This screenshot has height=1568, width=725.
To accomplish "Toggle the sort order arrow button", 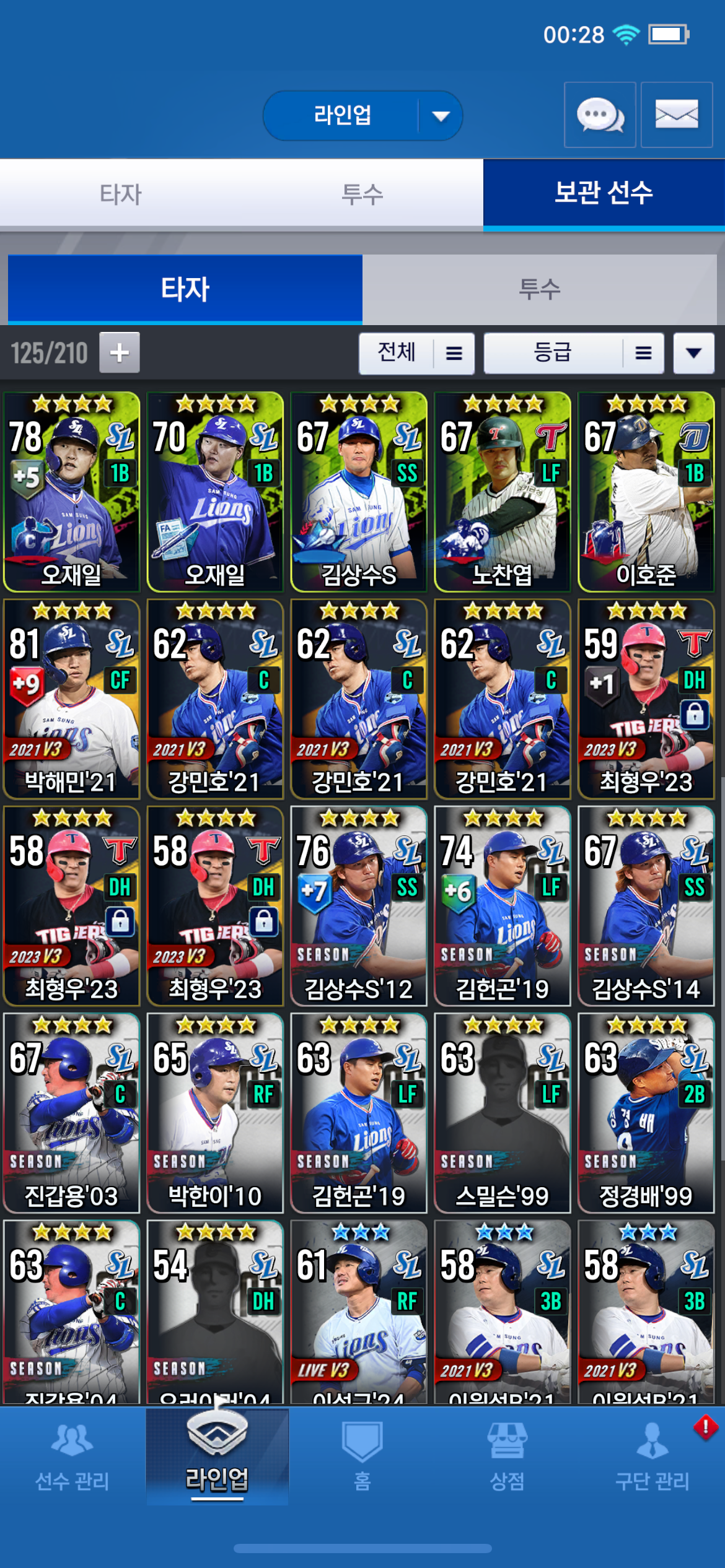I will [693, 354].
